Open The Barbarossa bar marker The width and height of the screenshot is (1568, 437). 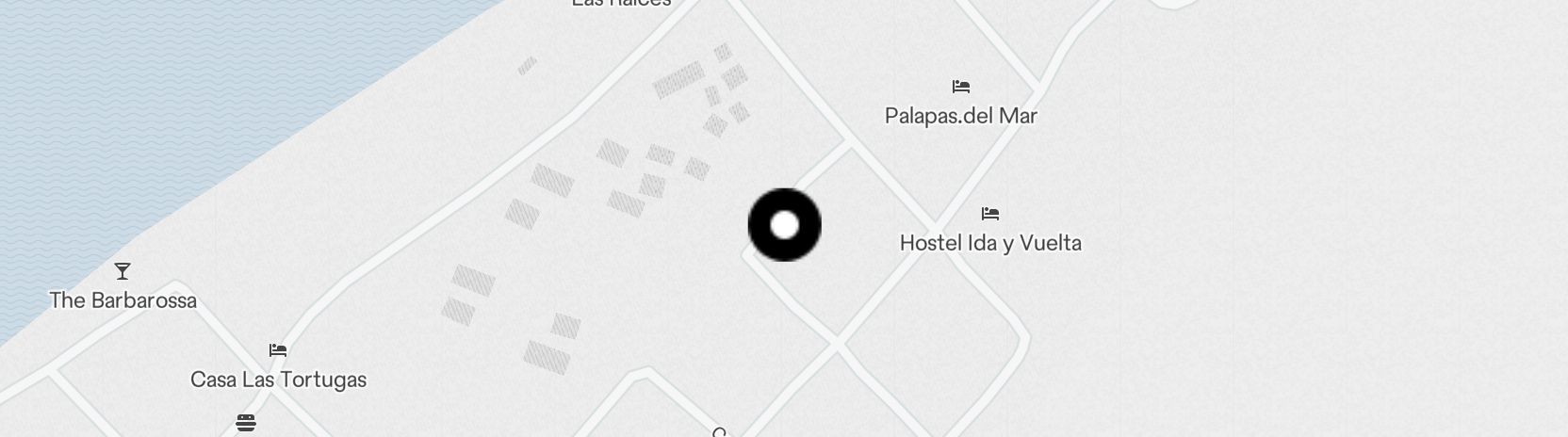coord(122,272)
